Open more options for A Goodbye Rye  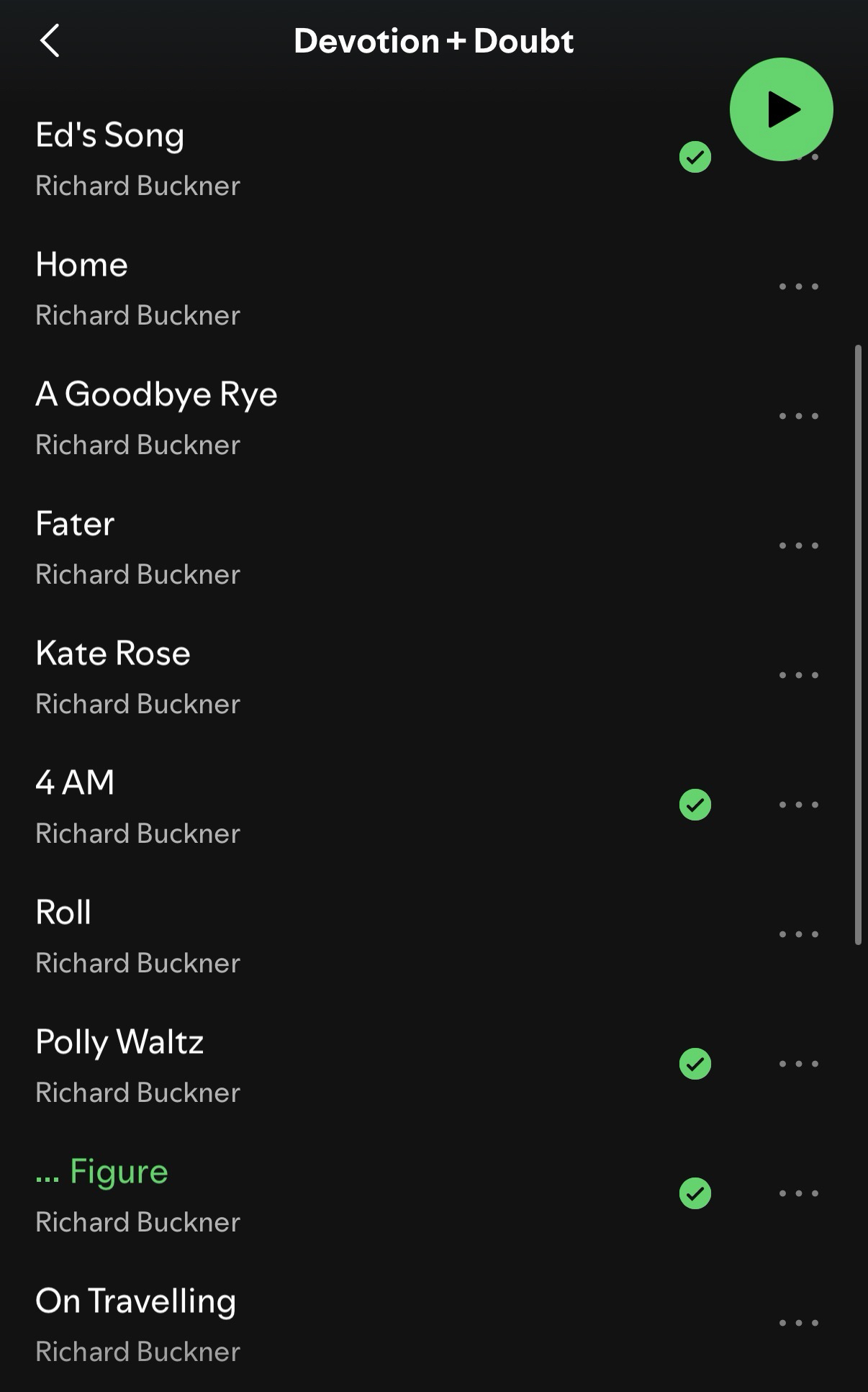798,416
